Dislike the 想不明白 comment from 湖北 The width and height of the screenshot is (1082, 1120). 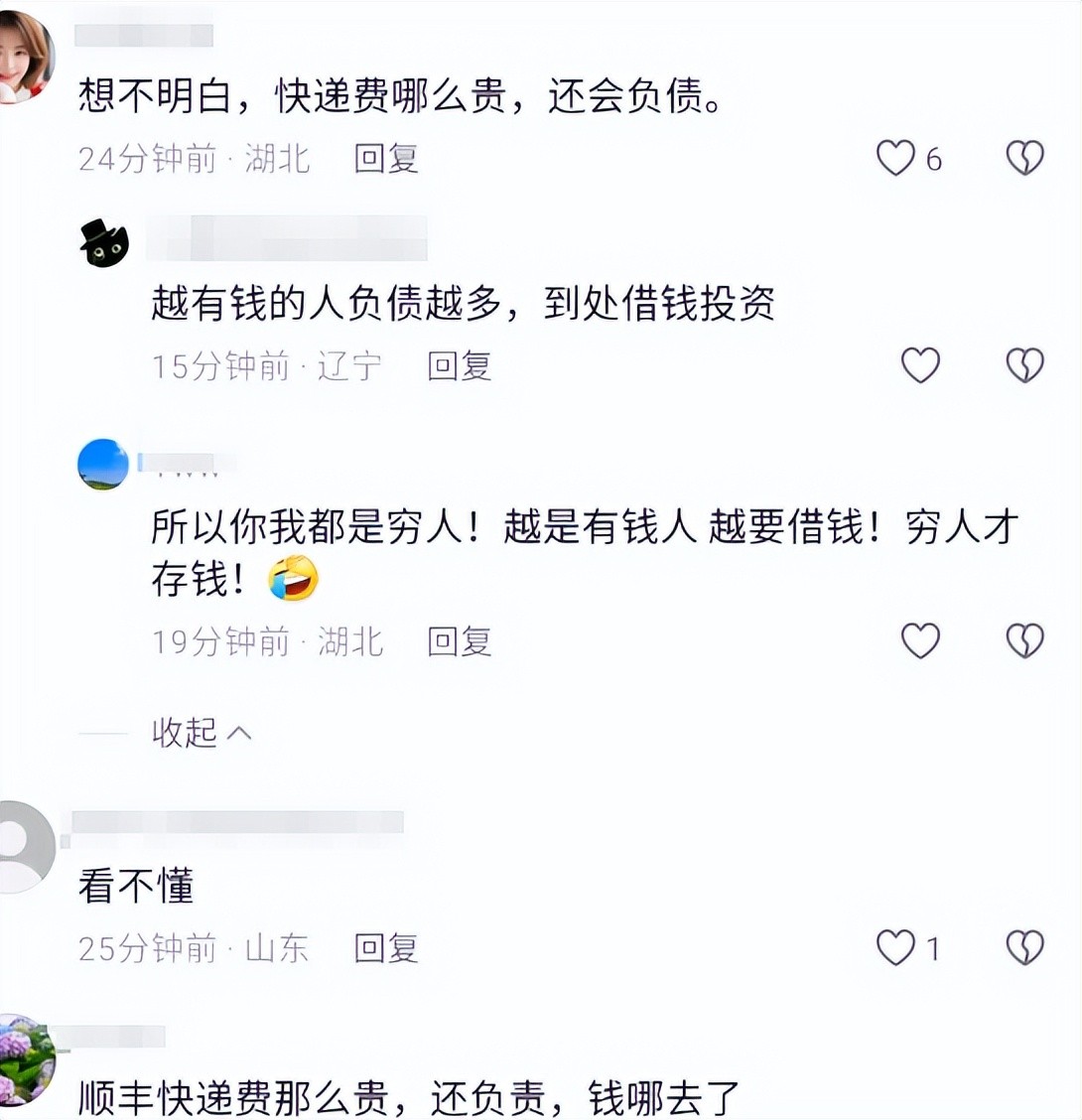[x=1024, y=158]
